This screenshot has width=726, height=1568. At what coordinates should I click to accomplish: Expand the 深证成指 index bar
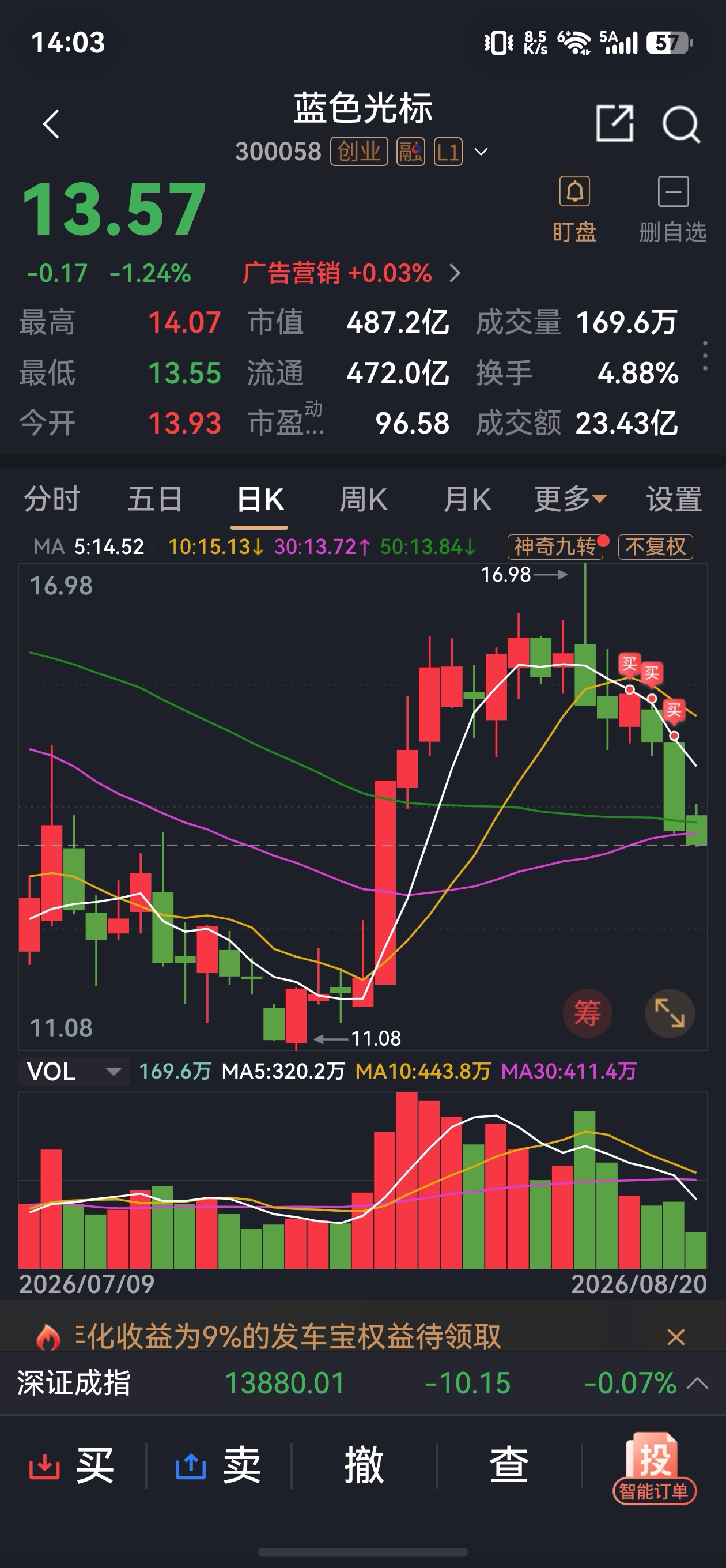[x=697, y=1383]
